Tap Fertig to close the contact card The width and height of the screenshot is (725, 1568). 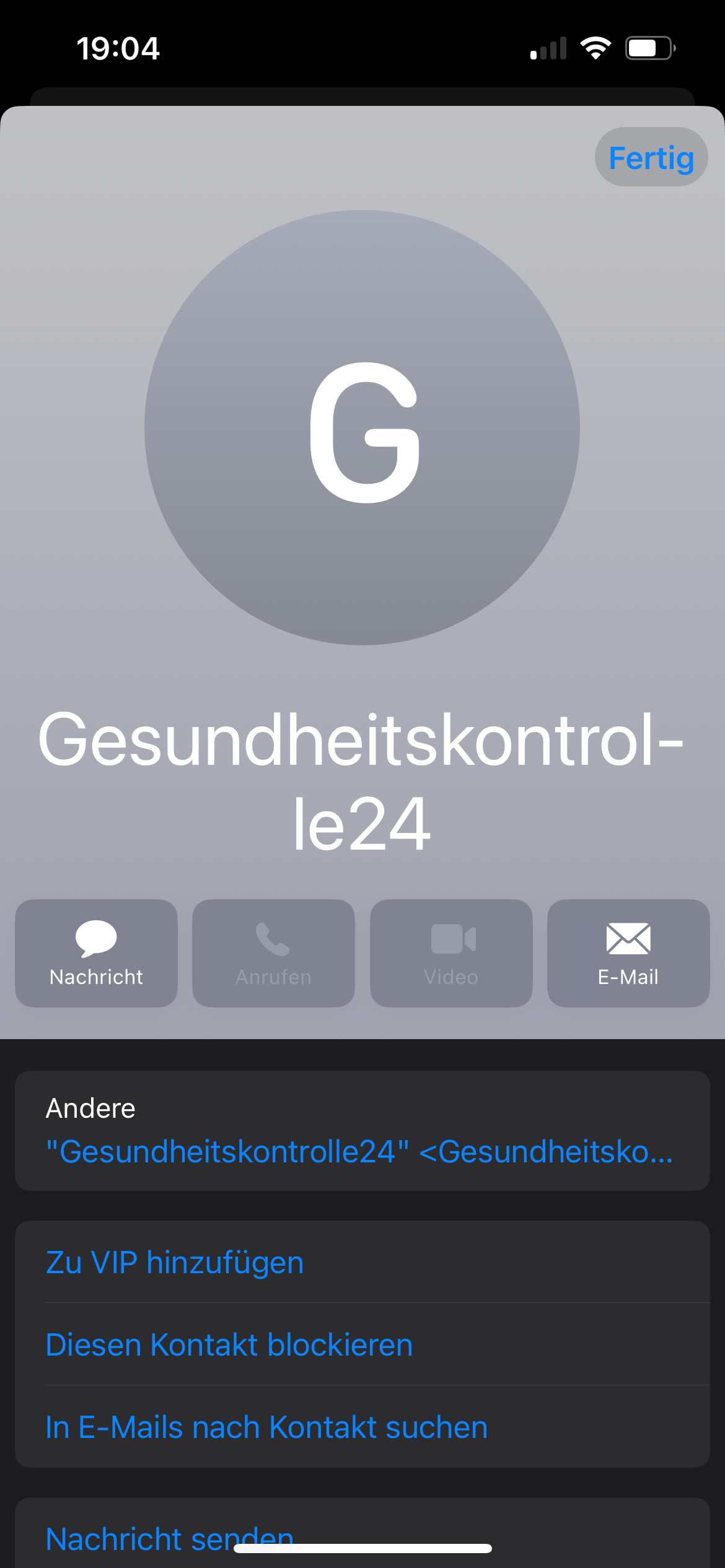point(651,157)
